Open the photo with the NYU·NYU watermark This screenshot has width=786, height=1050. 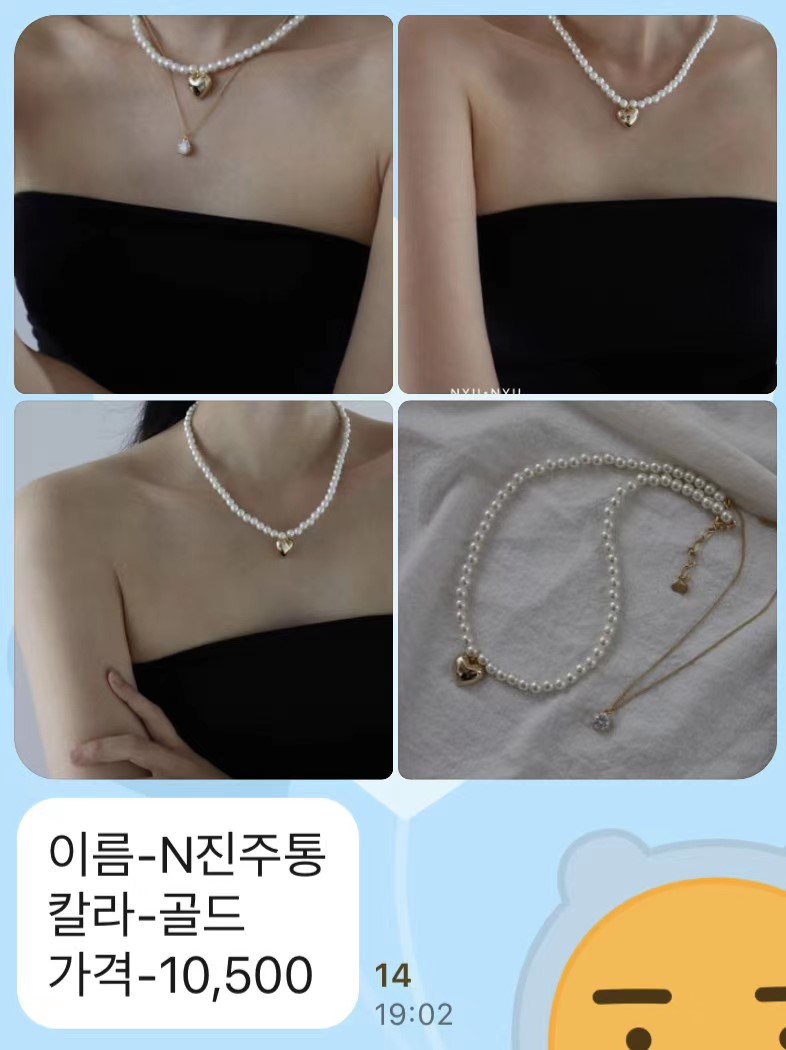pyautogui.click(x=587, y=203)
